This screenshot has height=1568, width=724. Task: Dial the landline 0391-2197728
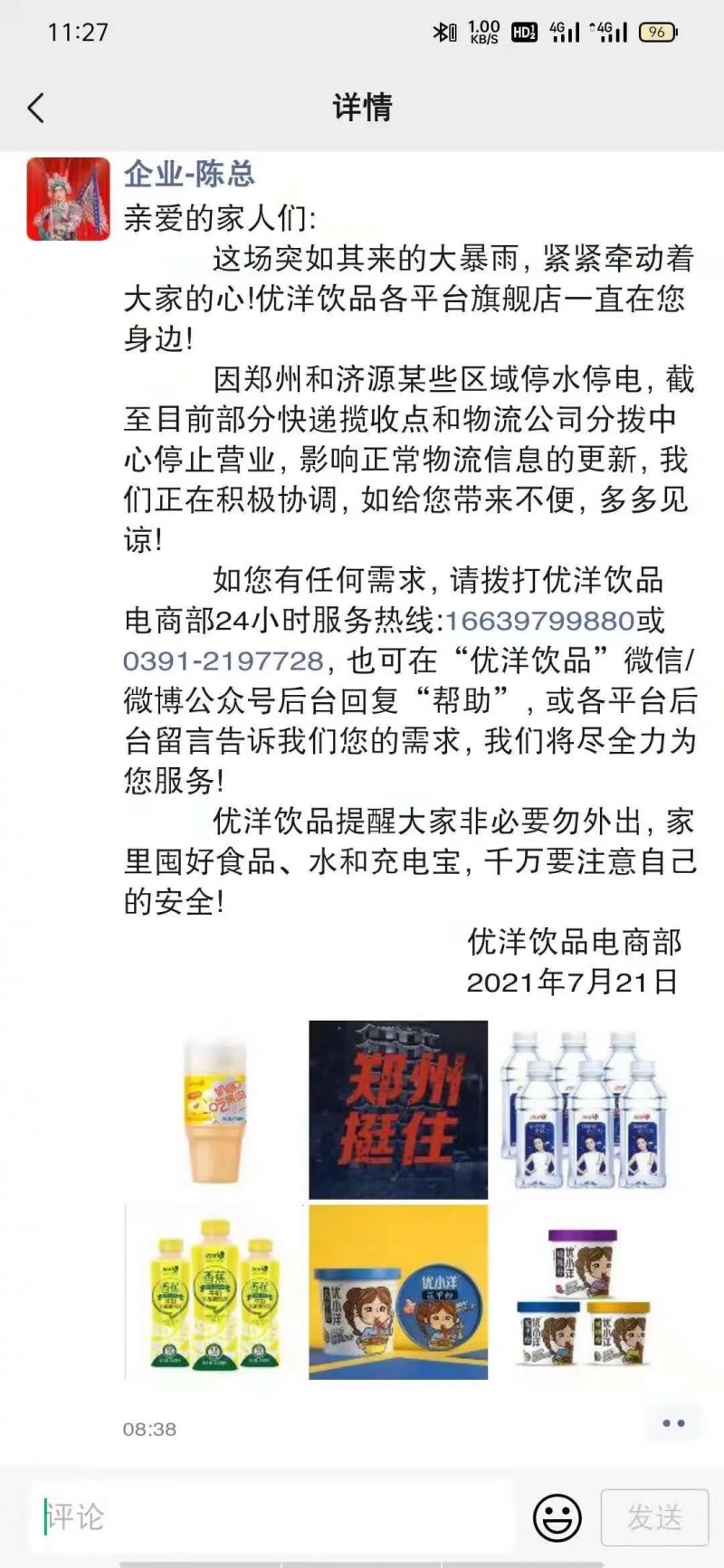[x=223, y=660]
